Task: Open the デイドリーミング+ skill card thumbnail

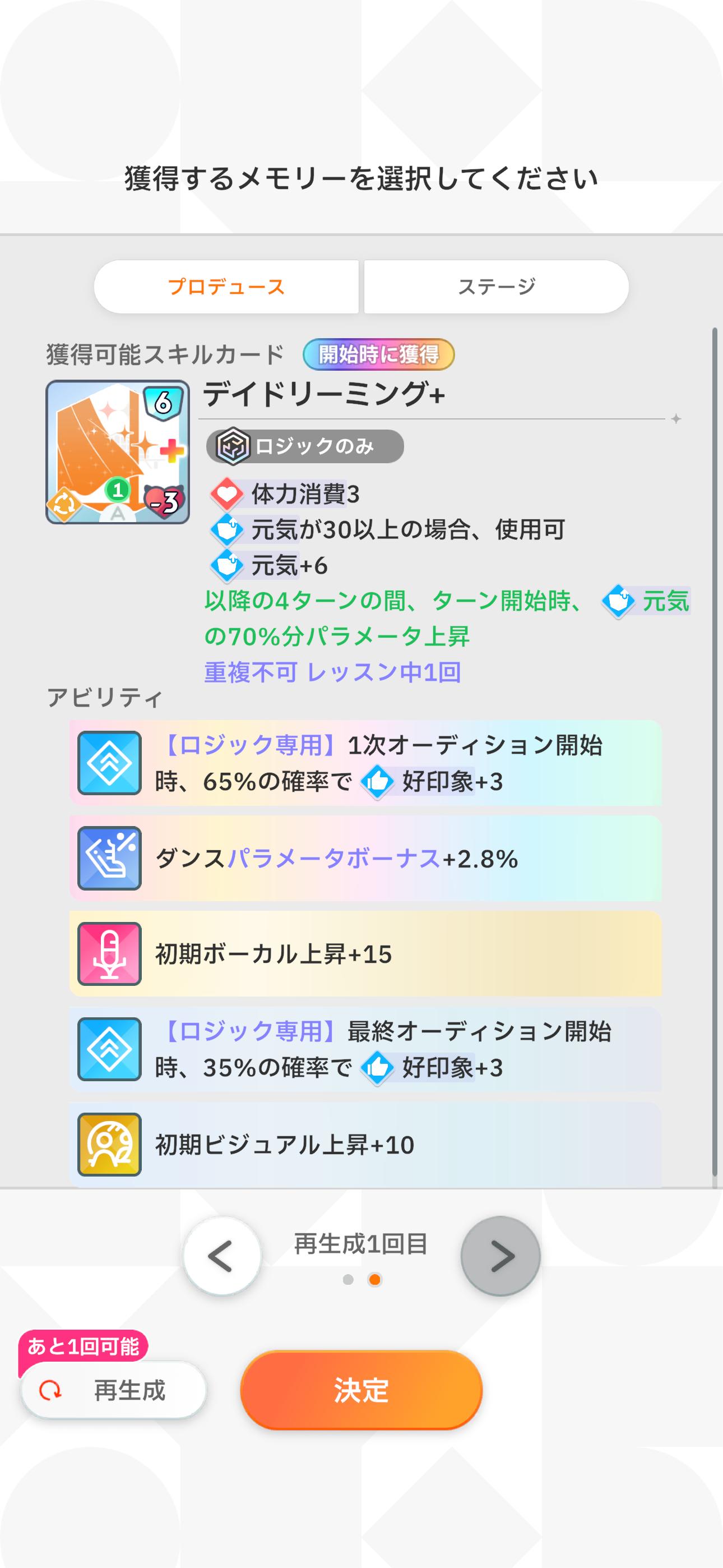Action: point(118,451)
